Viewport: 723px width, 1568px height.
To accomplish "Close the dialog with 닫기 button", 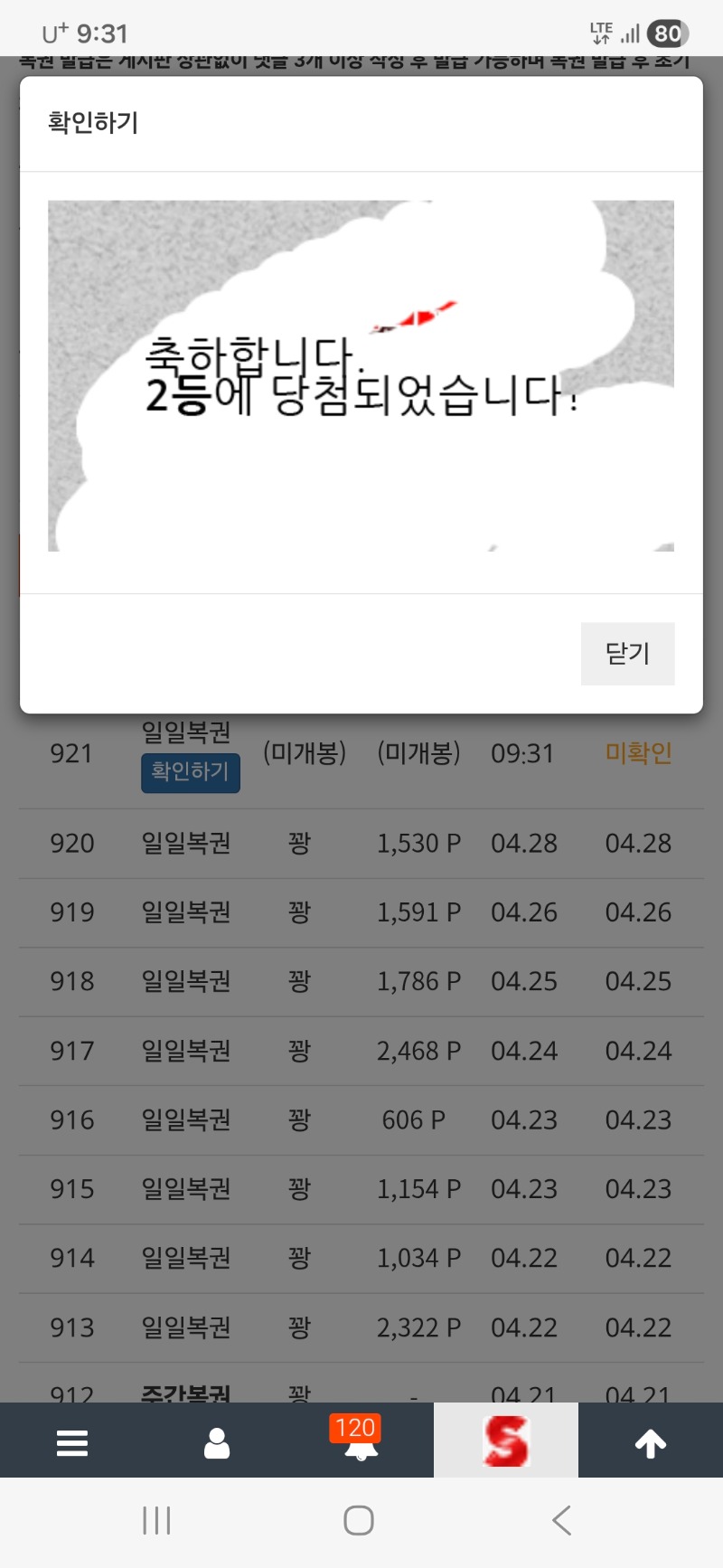I will point(627,653).
